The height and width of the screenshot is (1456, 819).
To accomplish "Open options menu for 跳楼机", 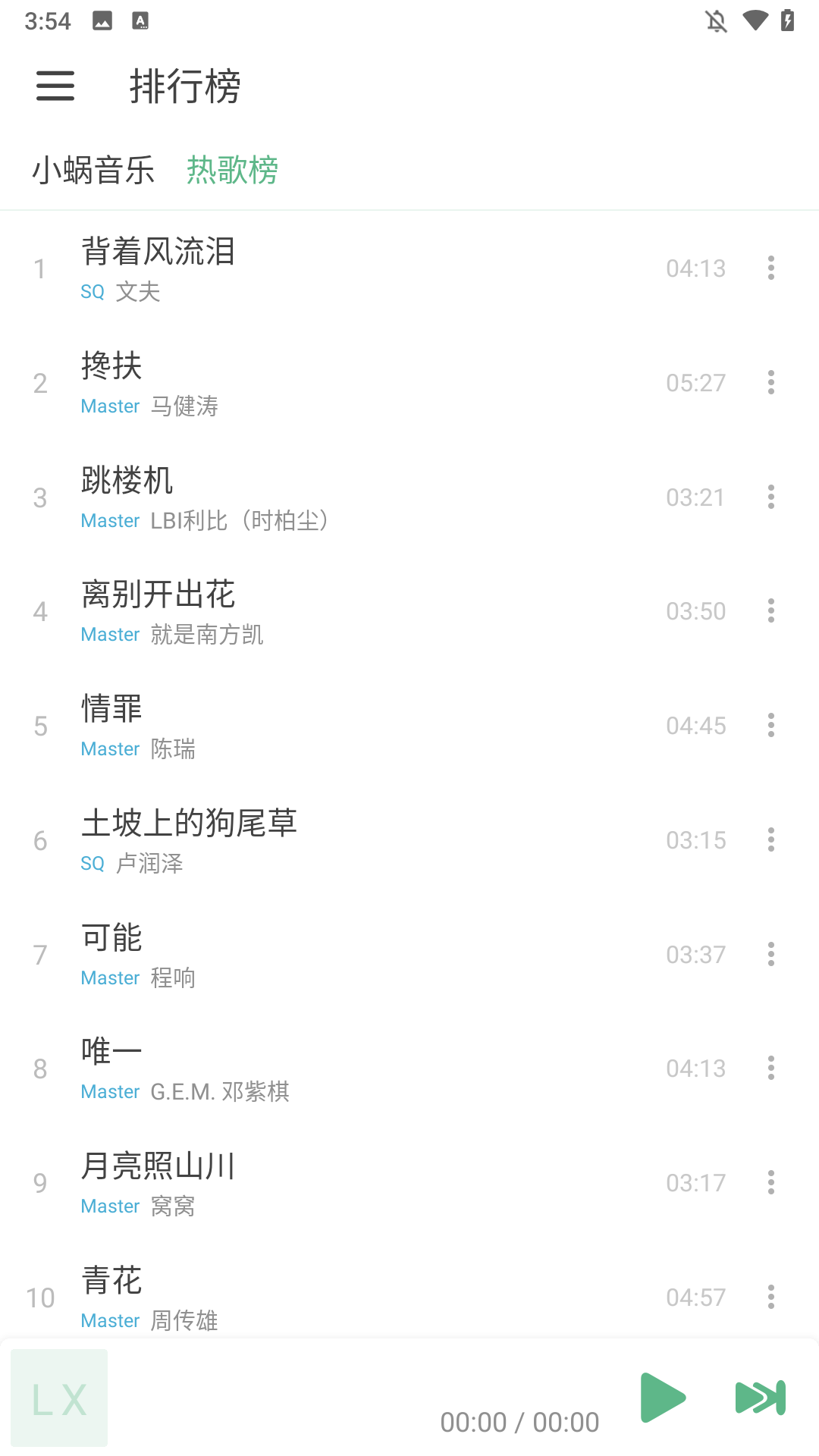I will pyautogui.click(x=770, y=497).
